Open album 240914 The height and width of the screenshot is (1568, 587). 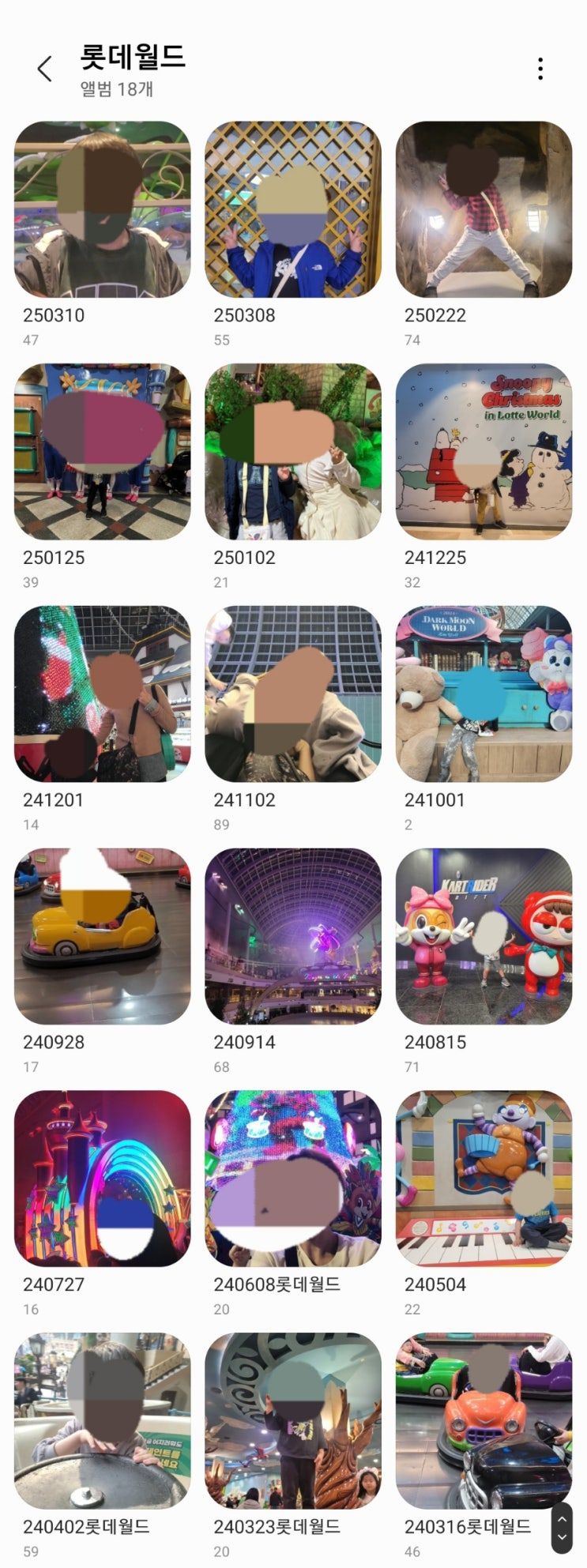[292, 937]
